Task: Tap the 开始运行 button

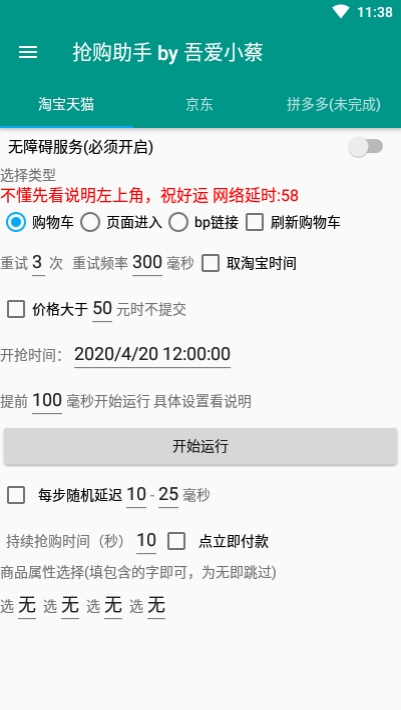Action: coord(200,446)
